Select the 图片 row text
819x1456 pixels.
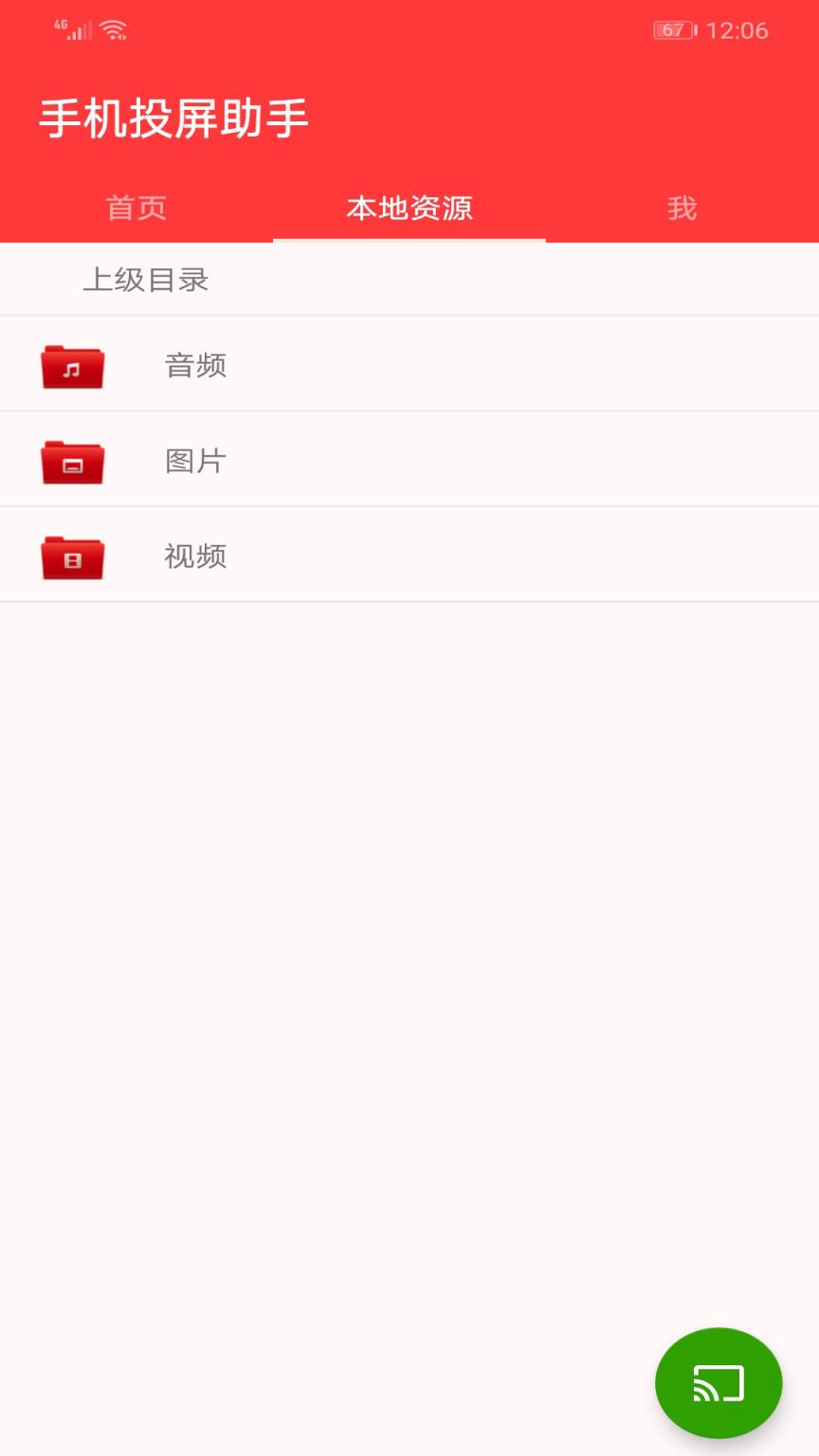click(194, 462)
